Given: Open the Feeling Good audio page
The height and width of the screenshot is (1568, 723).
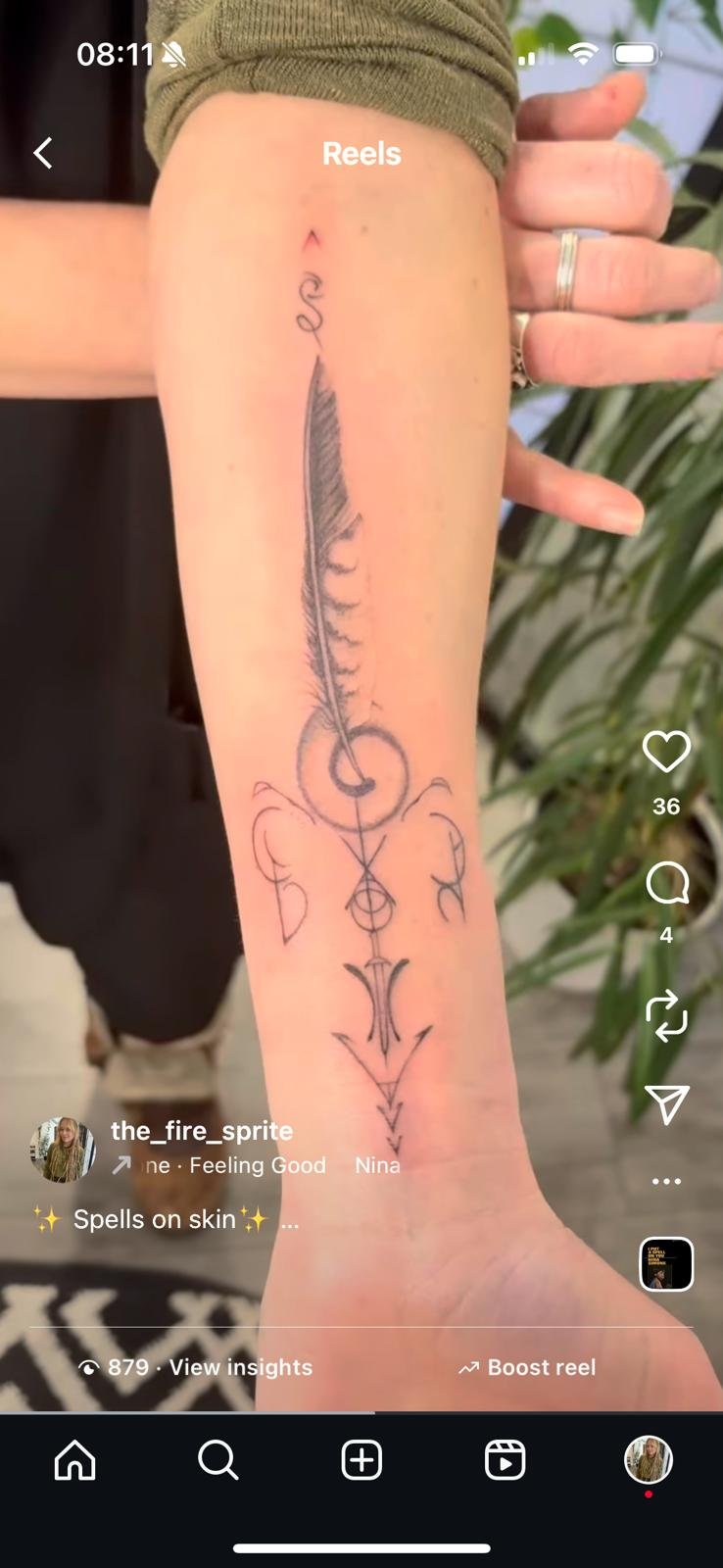Looking at the screenshot, I should point(257,1165).
